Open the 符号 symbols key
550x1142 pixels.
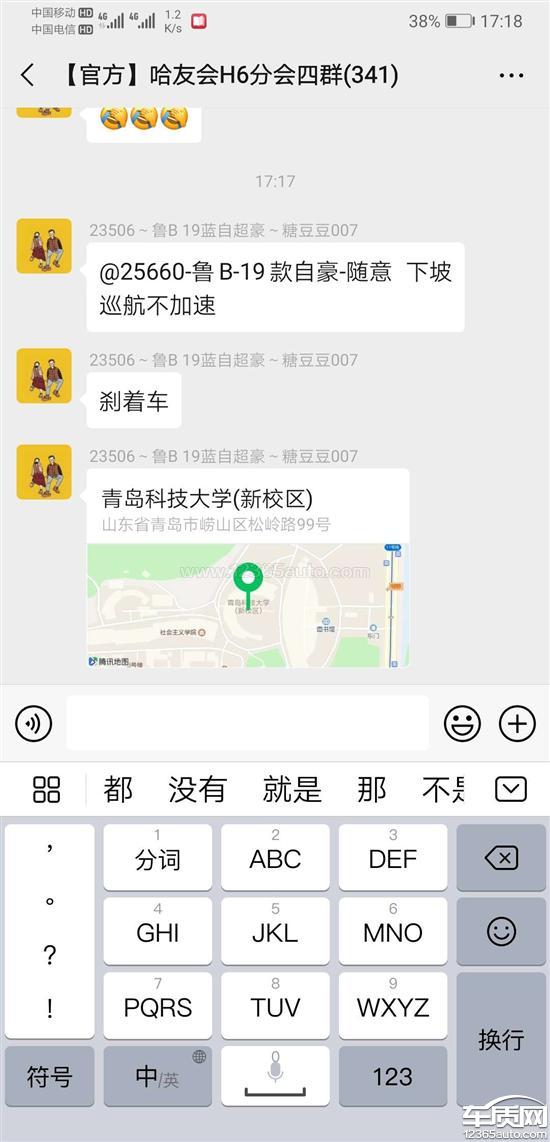tap(49, 1076)
